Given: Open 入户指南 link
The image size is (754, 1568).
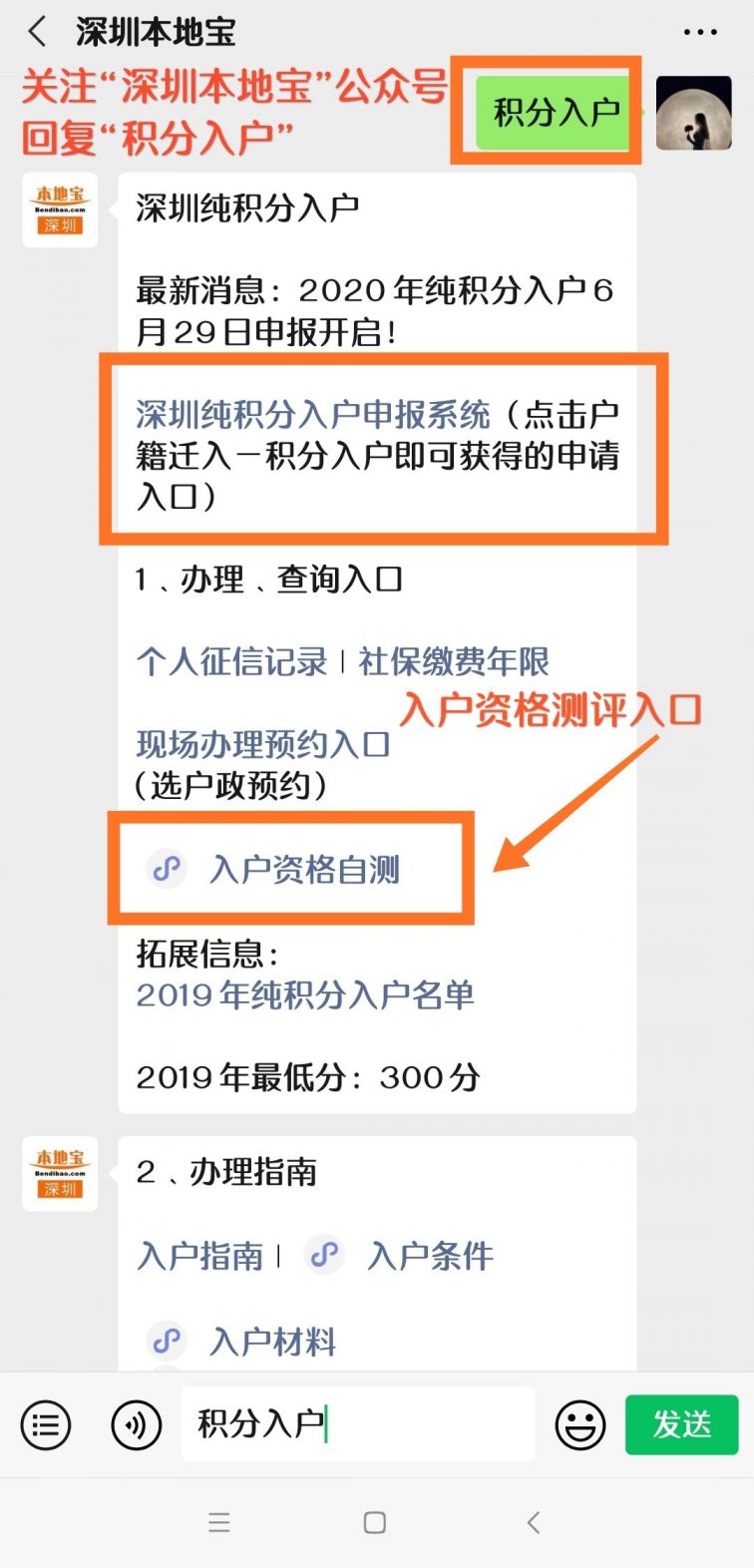Looking at the screenshot, I should coord(200,1256).
